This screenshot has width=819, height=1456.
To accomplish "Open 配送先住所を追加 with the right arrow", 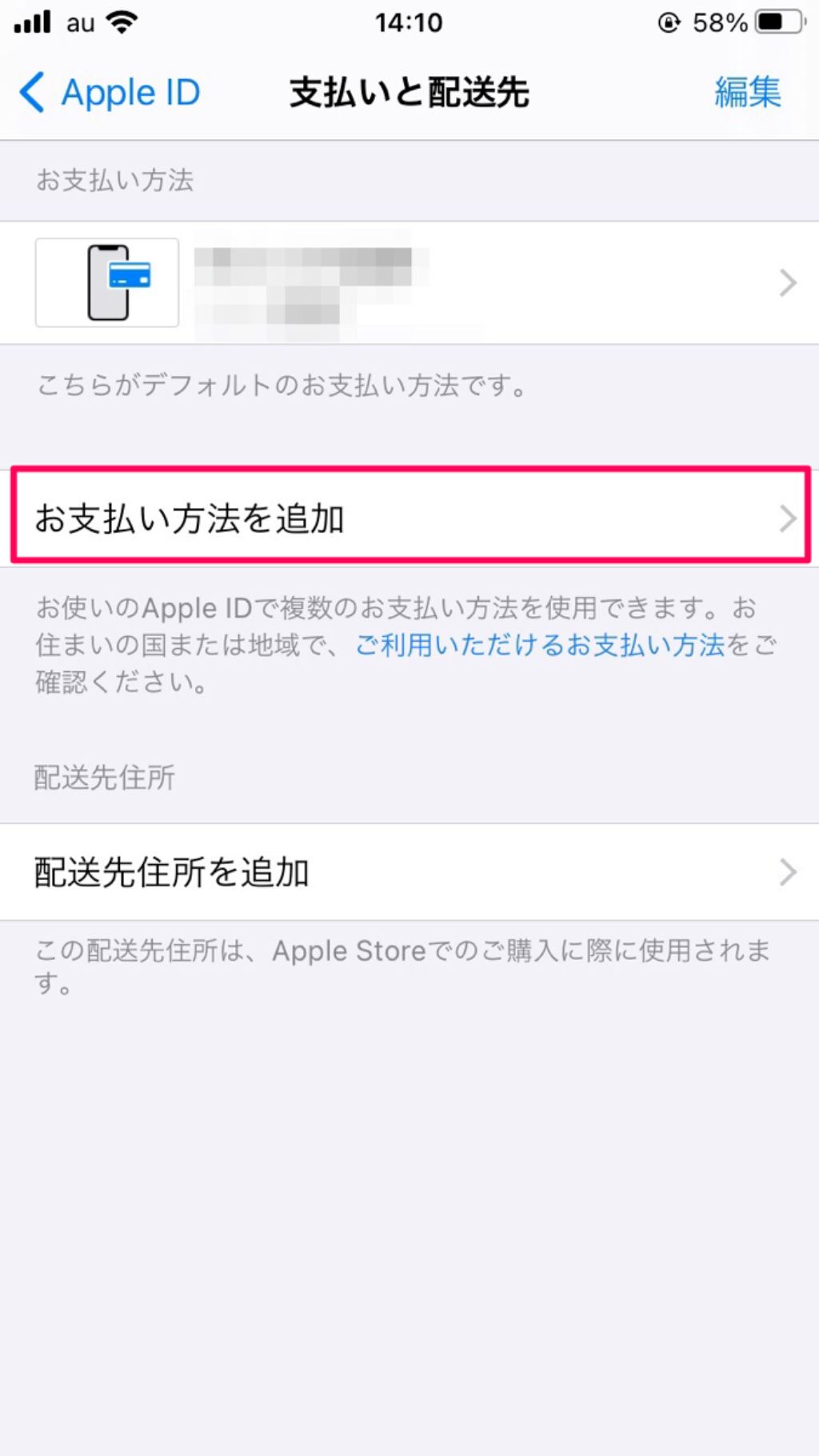I will (x=788, y=872).
